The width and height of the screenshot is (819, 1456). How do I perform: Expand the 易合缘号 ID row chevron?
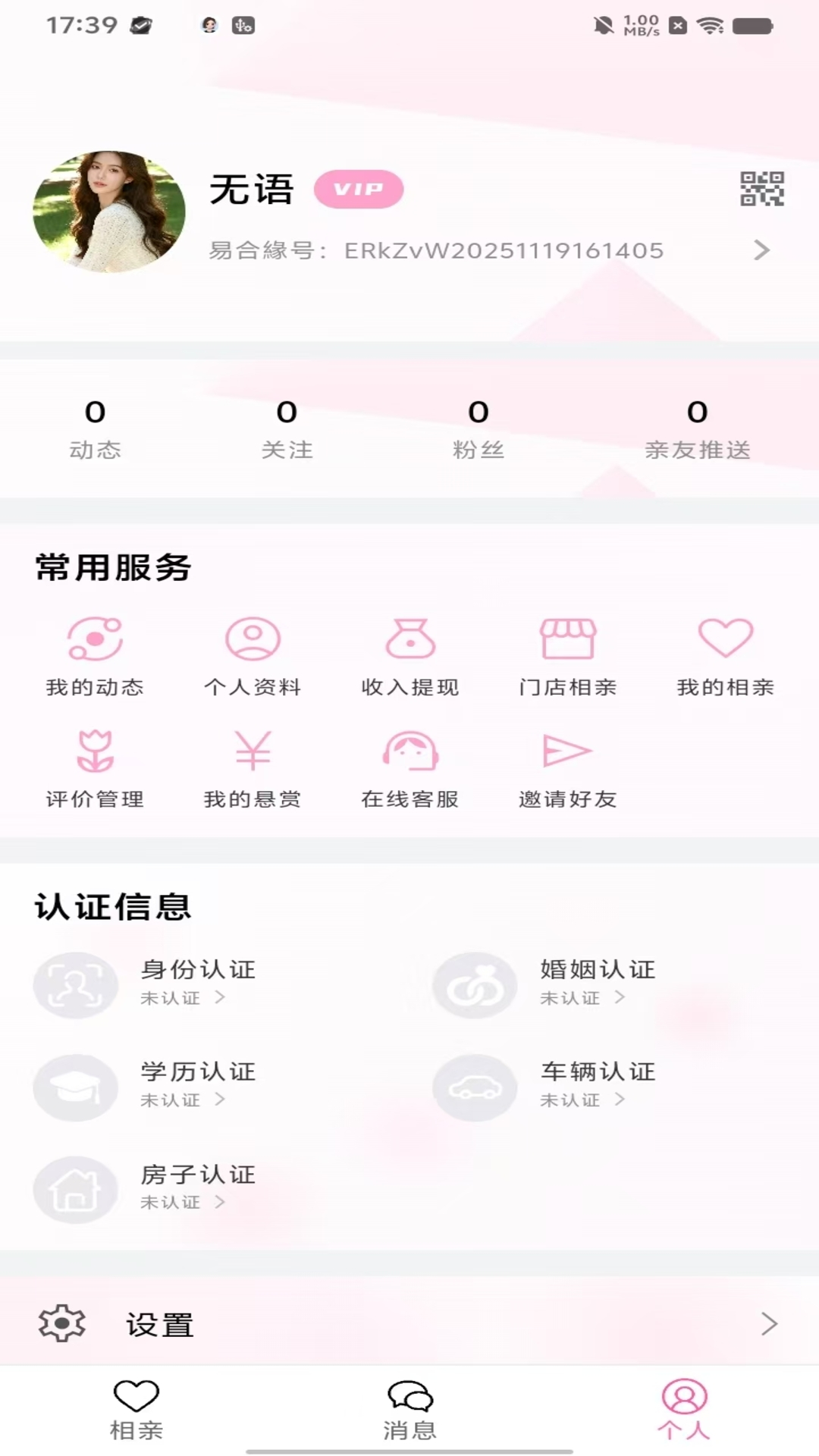pos(761,250)
